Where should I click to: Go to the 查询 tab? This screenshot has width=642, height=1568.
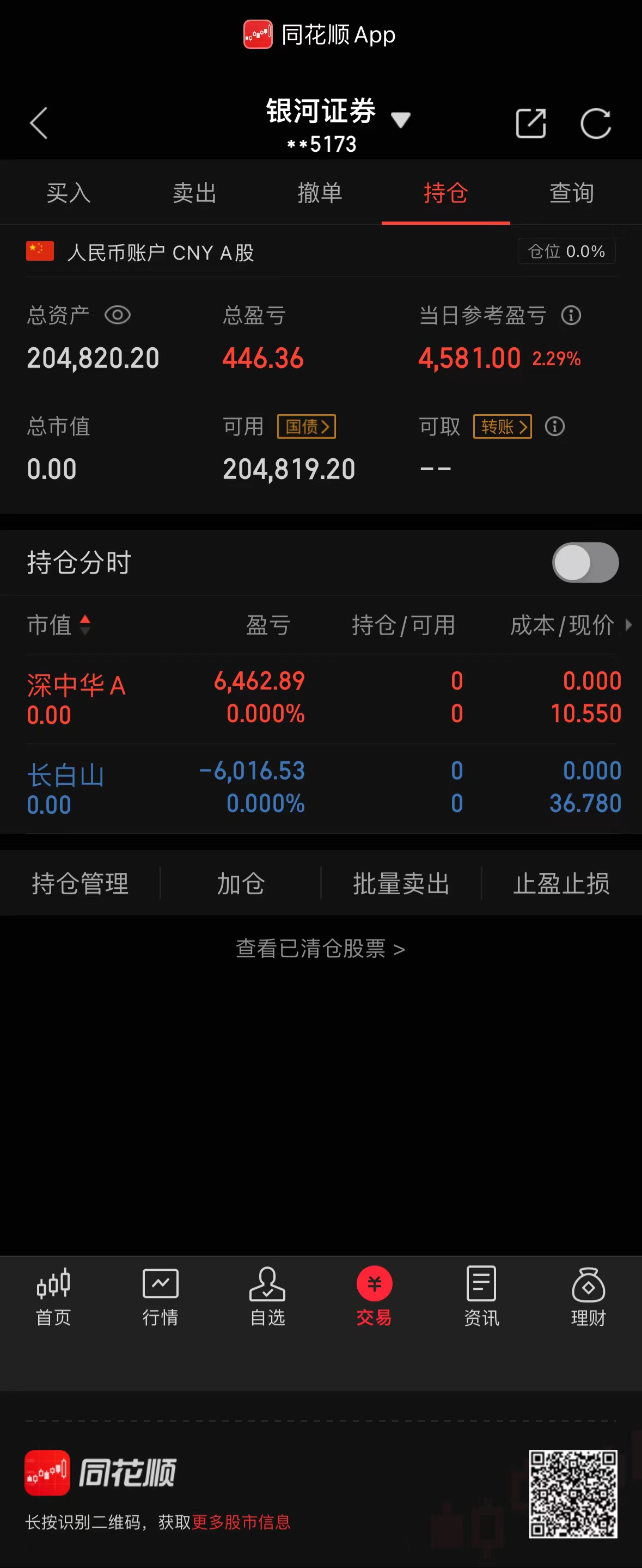click(571, 193)
